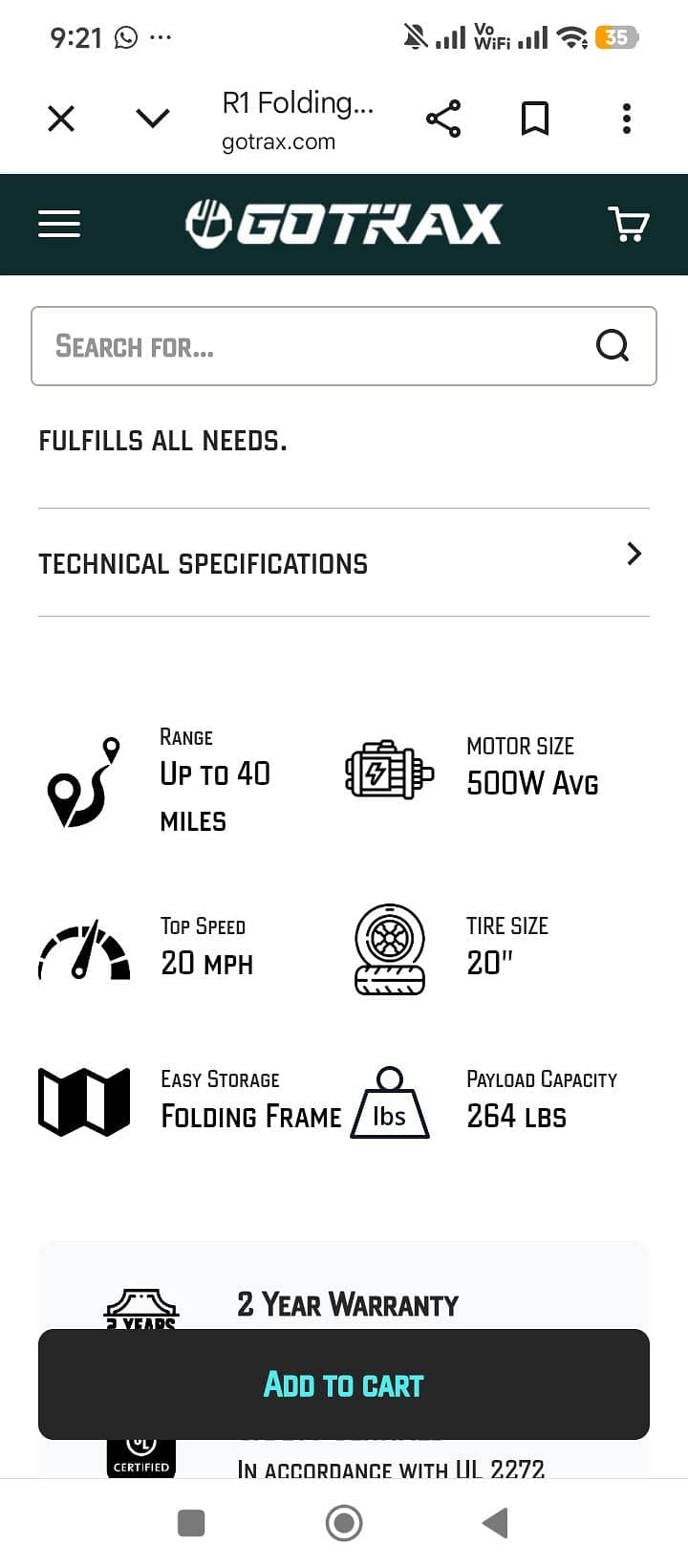Focus the Search for field
Image resolution: width=688 pixels, height=1568 pixels.
click(x=306, y=346)
